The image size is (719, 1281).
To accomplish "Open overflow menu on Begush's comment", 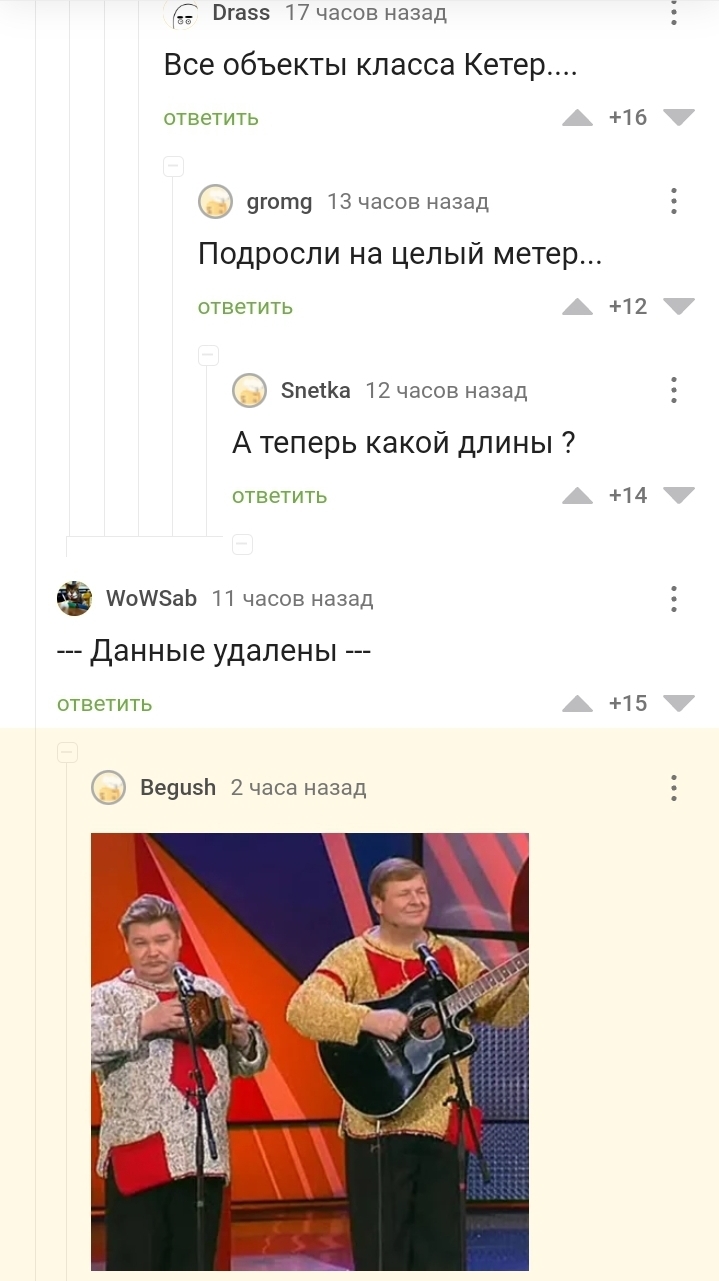I will click(674, 788).
